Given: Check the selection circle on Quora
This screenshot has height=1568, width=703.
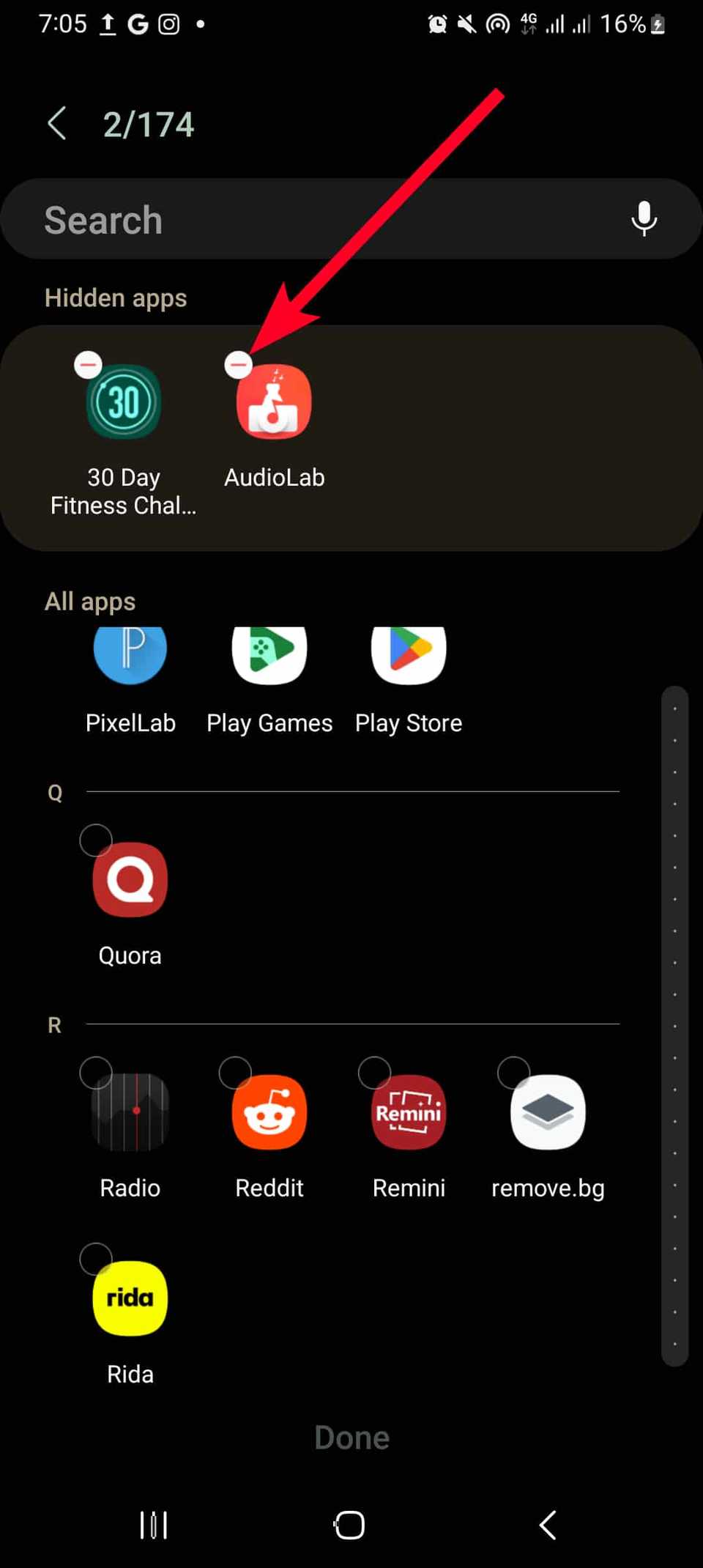Looking at the screenshot, I should point(96,840).
